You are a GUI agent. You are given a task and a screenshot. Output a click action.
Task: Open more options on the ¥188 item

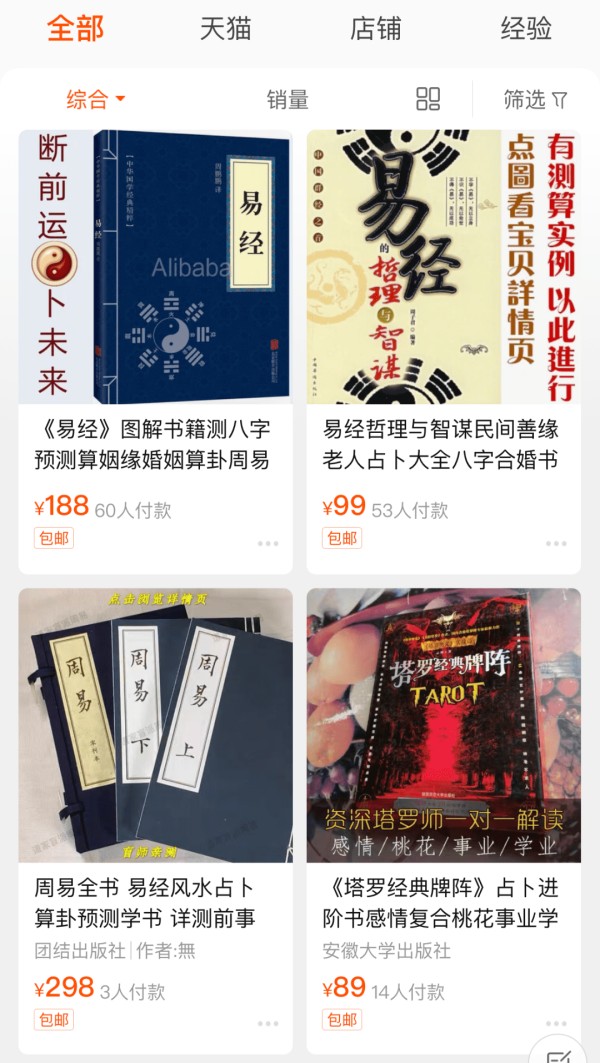(x=268, y=543)
